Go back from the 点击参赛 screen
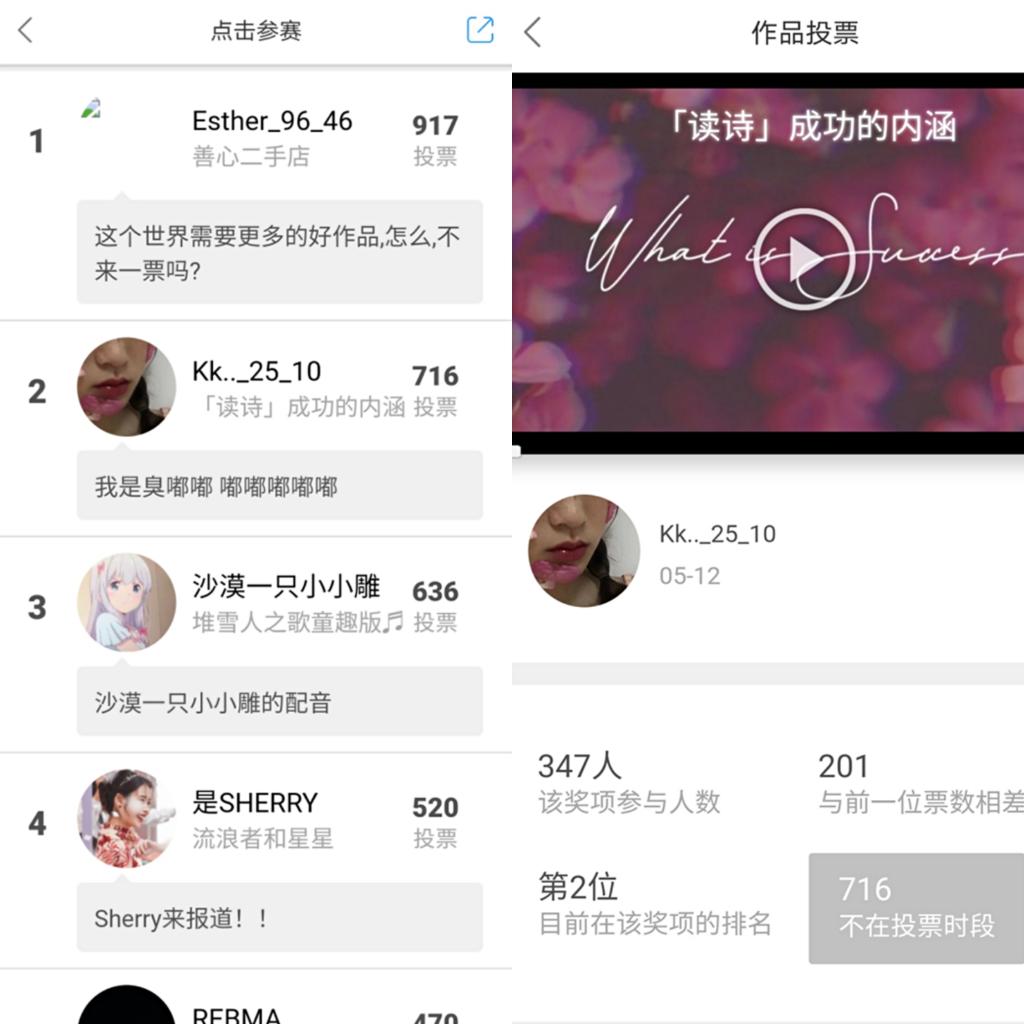1024x1024 pixels. coord(26,31)
